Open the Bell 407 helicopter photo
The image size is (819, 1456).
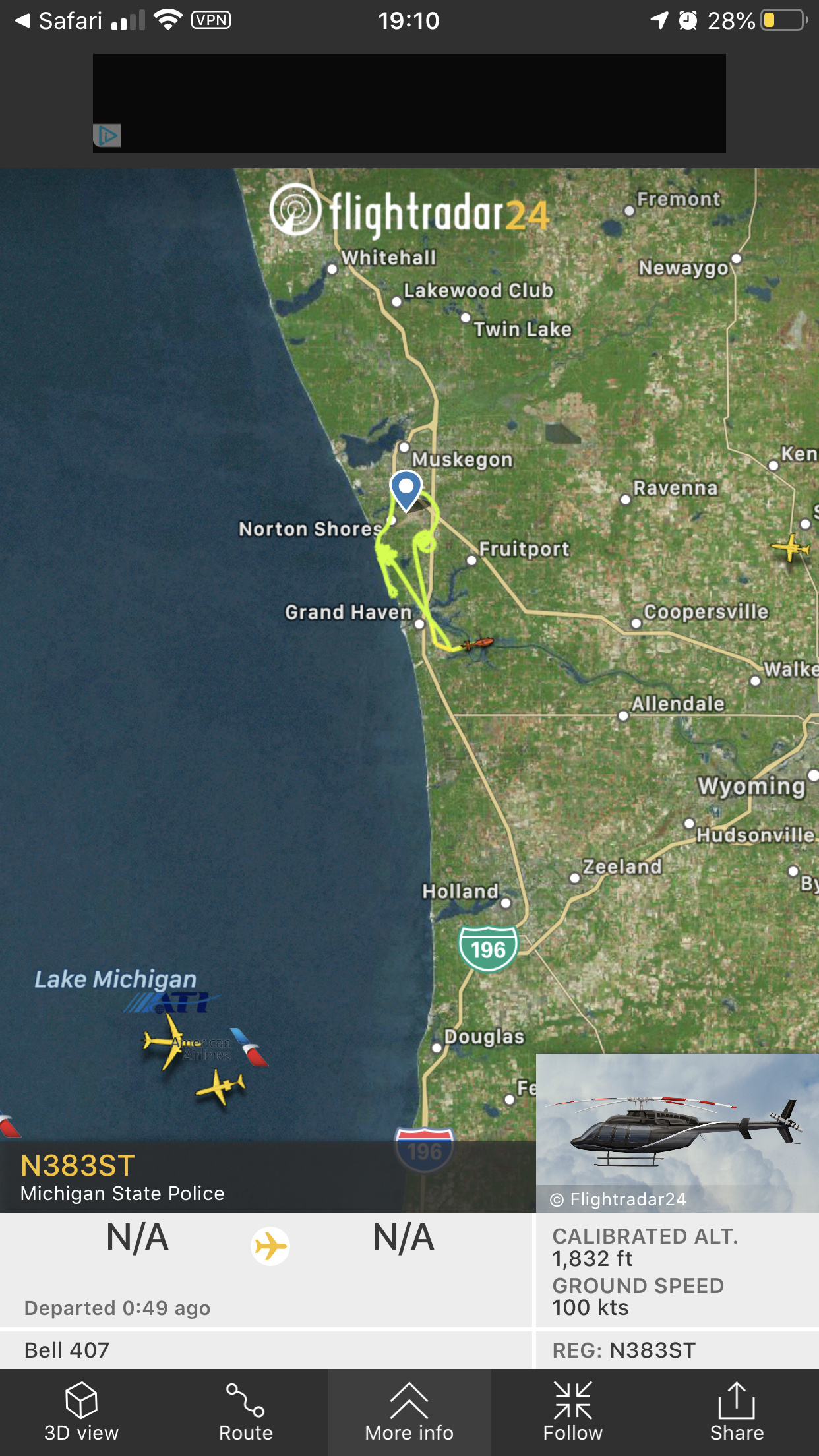[x=677, y=1132]
